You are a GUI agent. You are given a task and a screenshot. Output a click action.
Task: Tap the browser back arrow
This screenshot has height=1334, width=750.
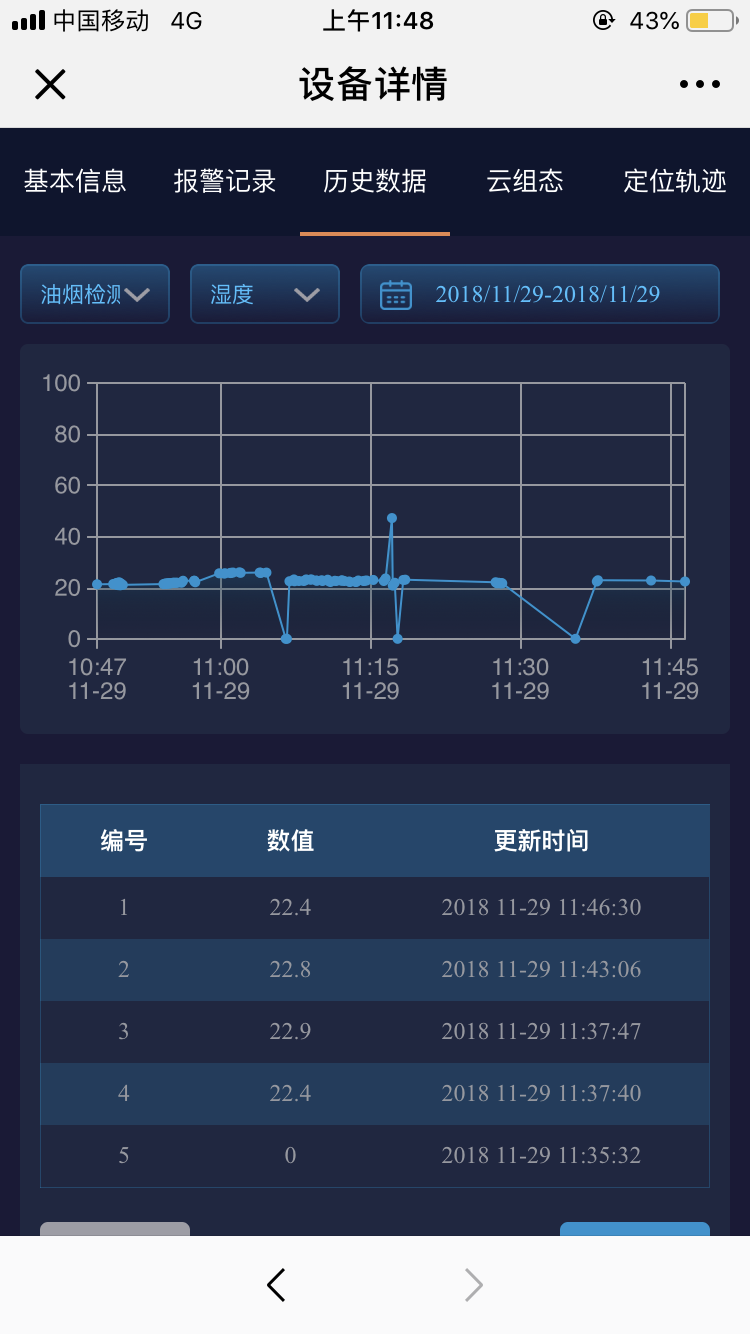(277, 1285)
